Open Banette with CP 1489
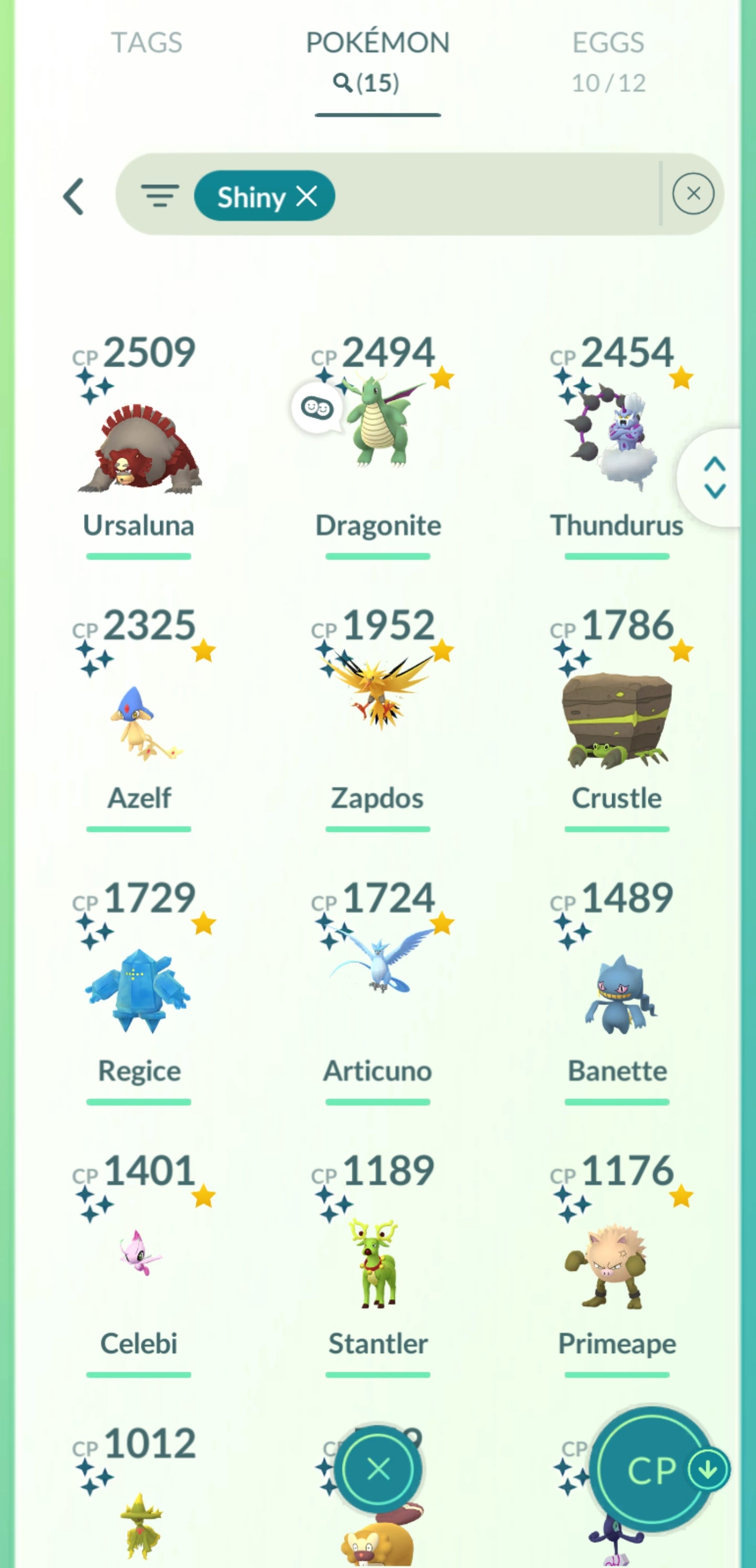The width and height of the screenshot is (756, 1568). pyautogui.click(x=616, y=995)
